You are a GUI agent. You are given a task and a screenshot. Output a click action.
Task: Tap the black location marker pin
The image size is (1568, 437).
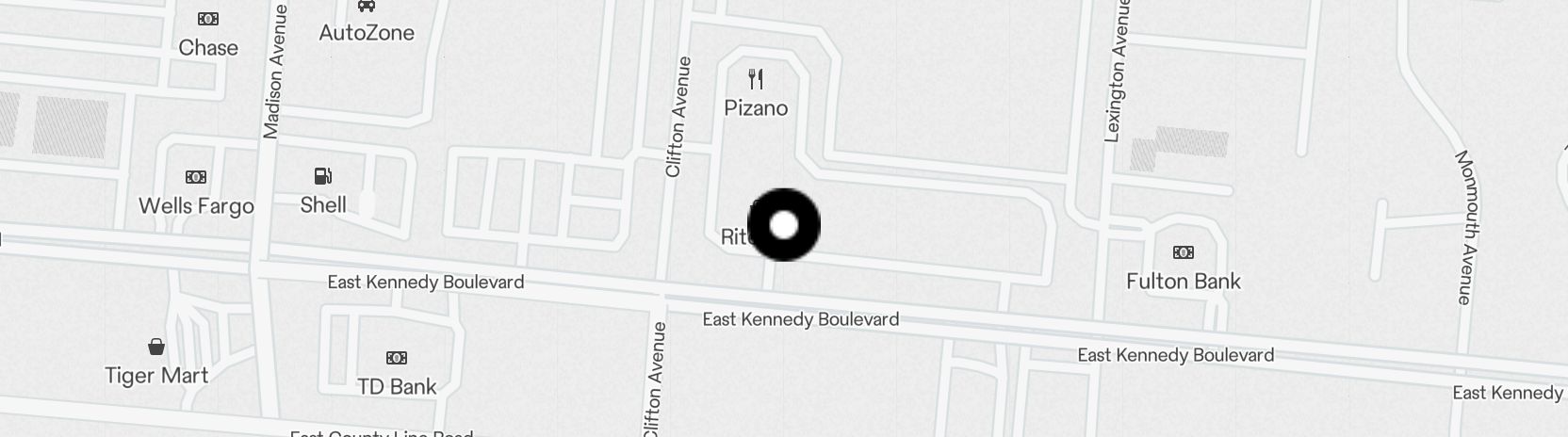(x=783, y=225)
